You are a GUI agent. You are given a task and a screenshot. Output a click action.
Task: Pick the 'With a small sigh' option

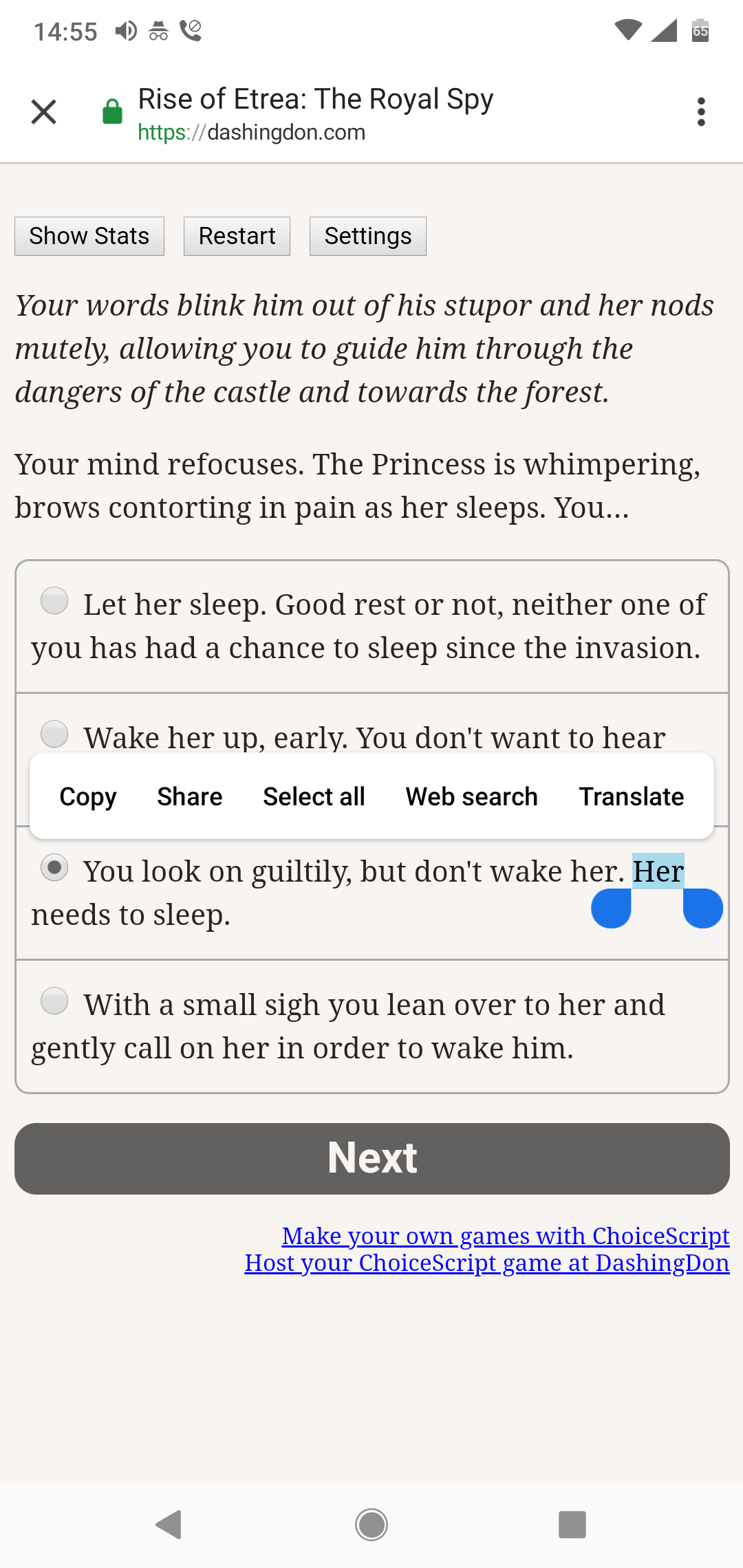click(x=54, y=1001)
